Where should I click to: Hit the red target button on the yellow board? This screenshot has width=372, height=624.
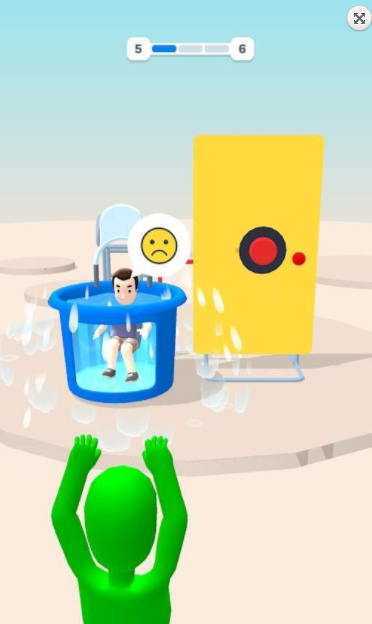click(263, 250)
